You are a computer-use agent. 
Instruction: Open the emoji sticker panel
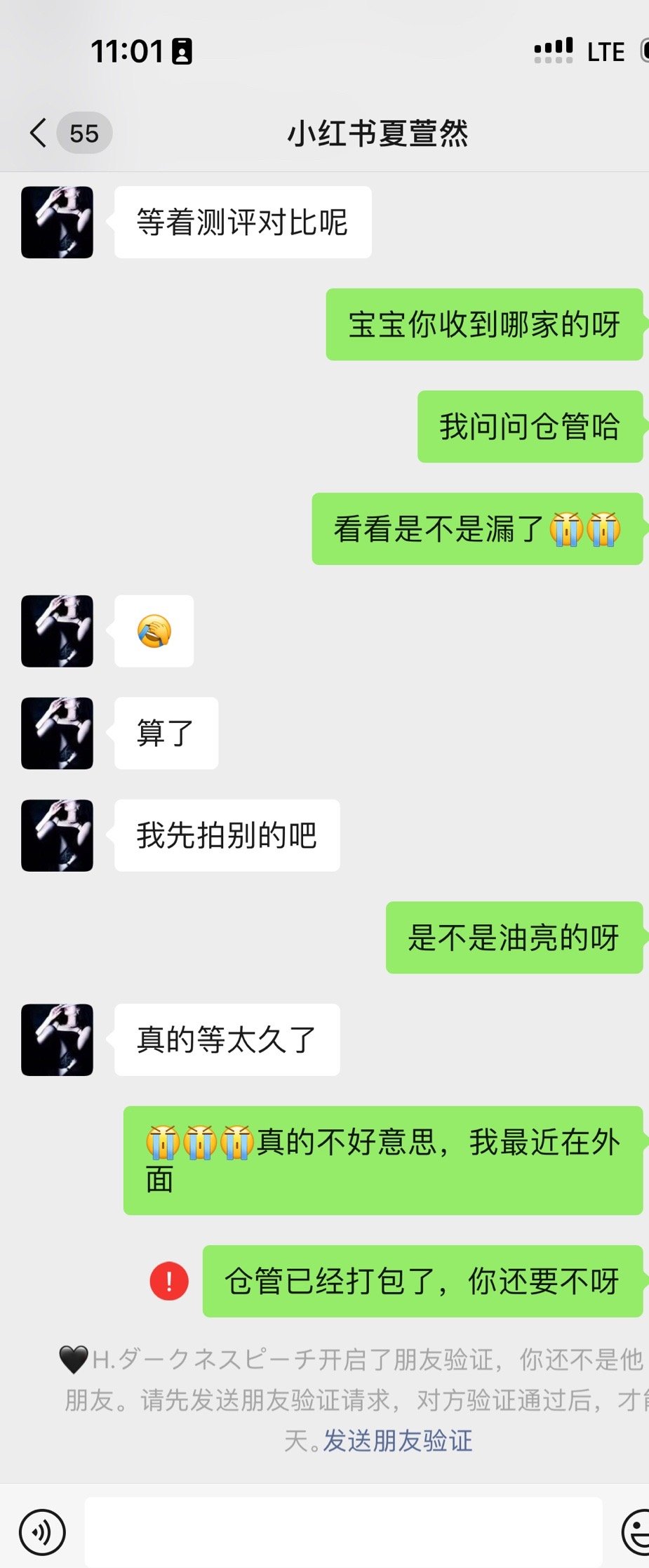click(x=637, y=1532)
